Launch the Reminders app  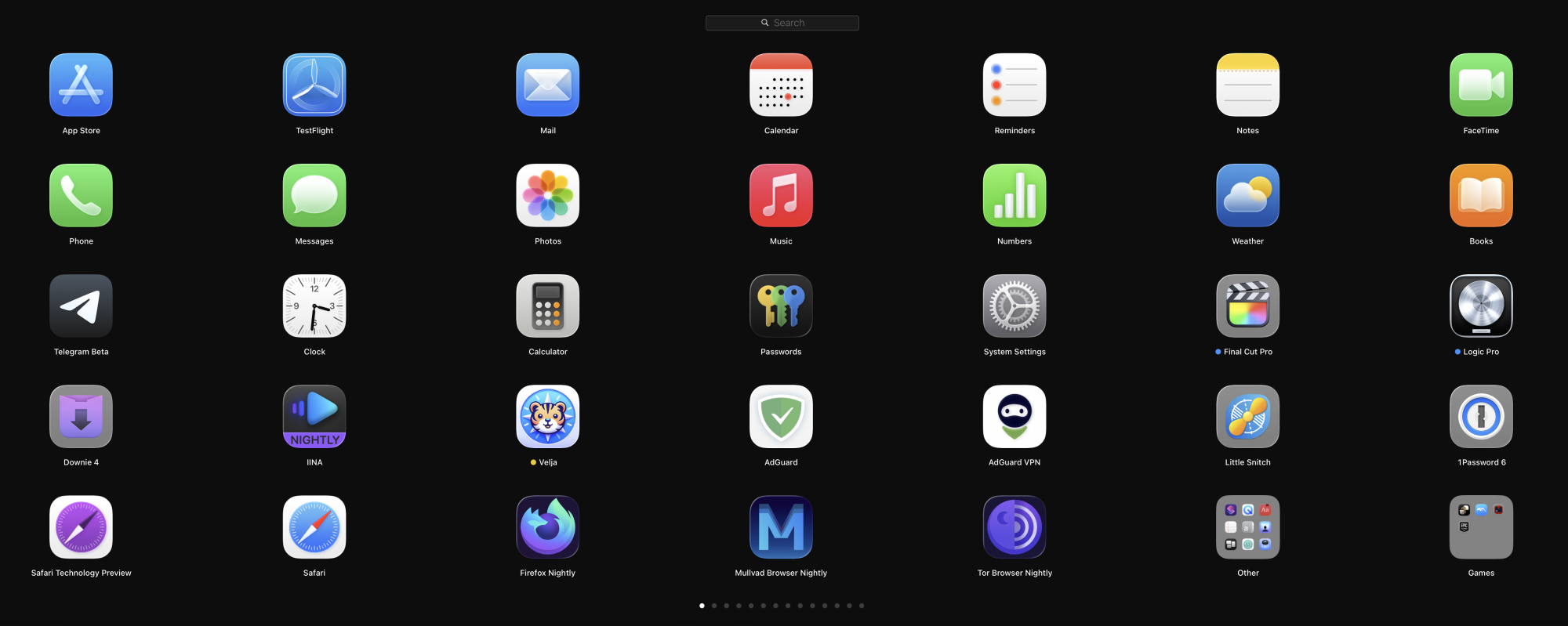coord(1014,85)
